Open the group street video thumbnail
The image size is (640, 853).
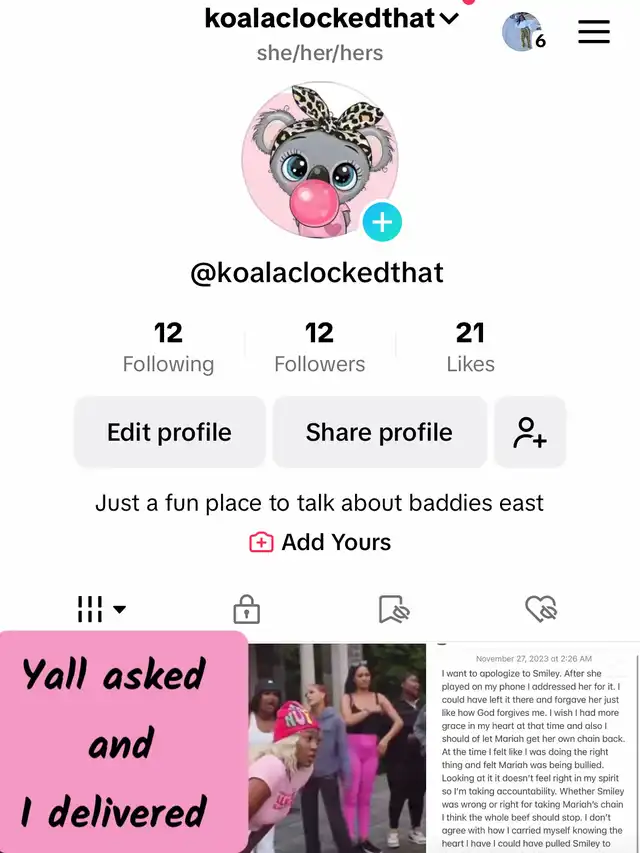[x=337, y=748]
